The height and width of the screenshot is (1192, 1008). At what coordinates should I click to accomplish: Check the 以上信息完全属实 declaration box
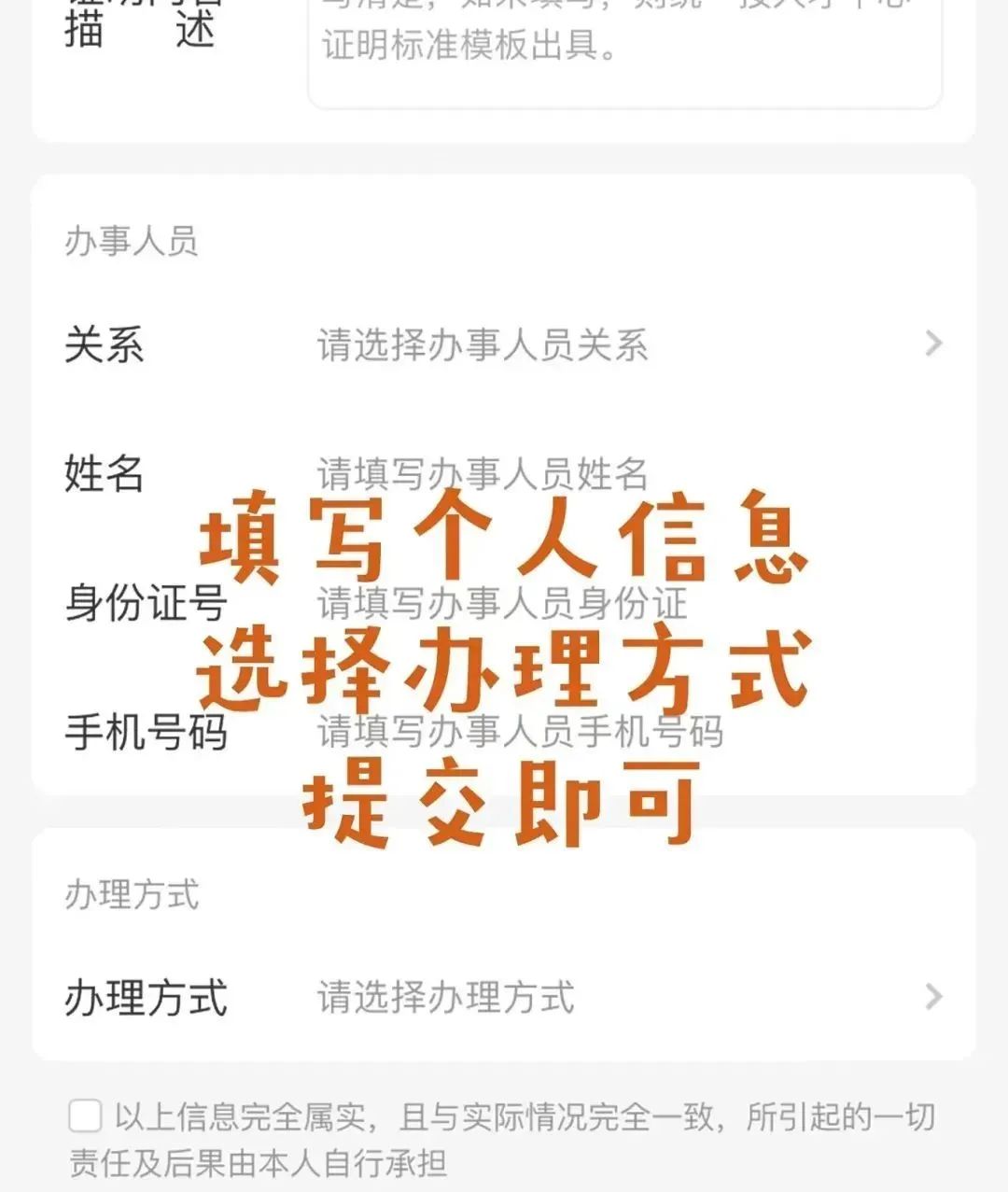click(x=85, y=1116)
